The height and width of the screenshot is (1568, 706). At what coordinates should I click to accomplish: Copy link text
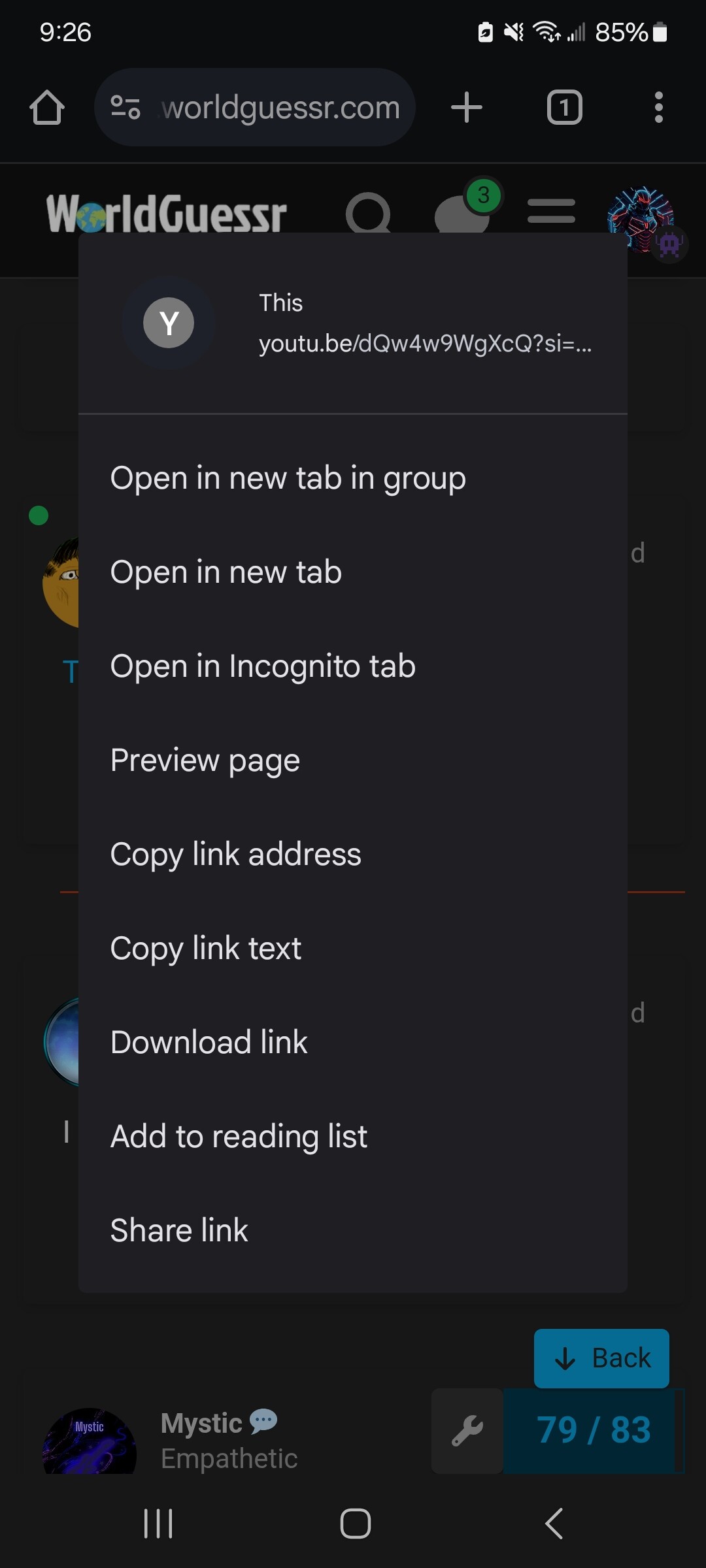pyautogui.click(x=353, y=949)
